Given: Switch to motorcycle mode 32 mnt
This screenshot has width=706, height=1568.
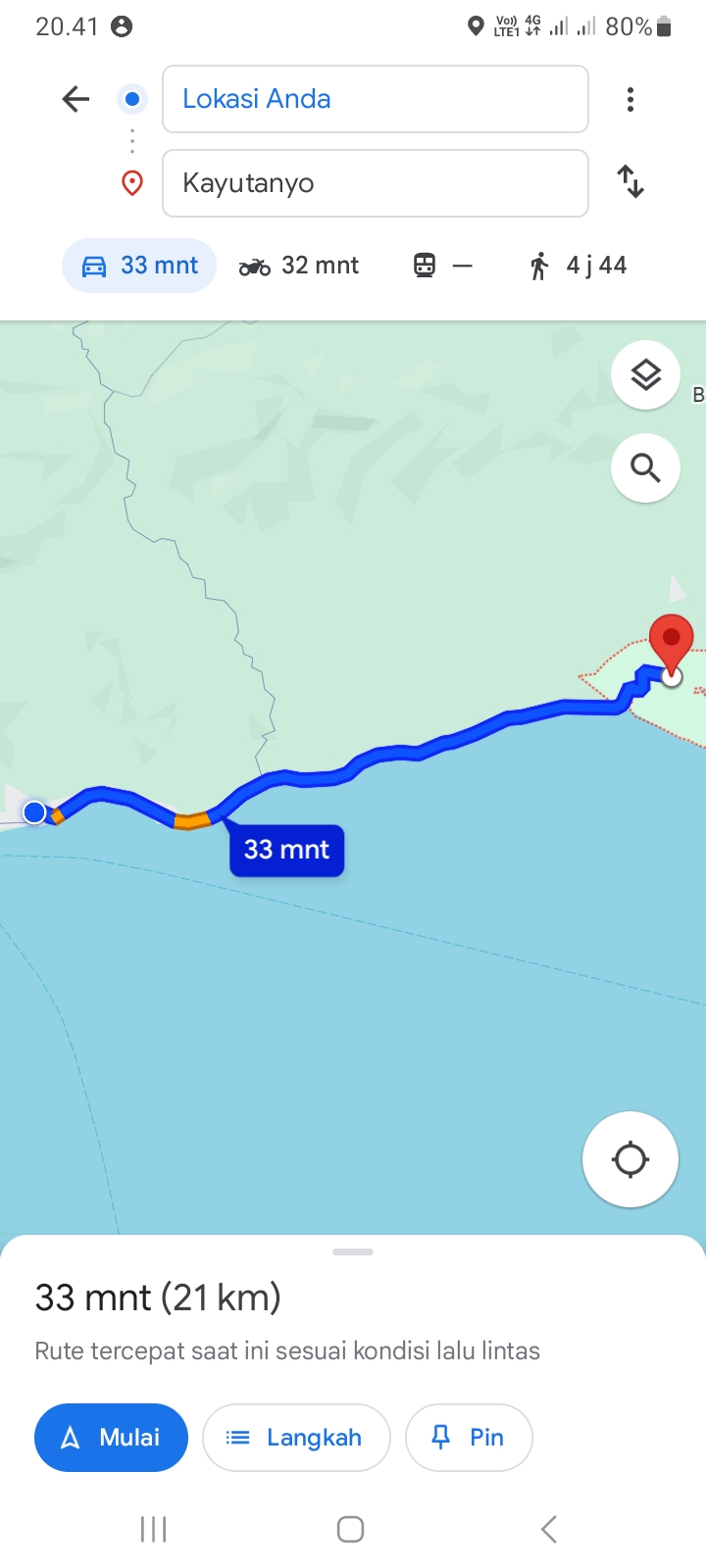Looking at the screenshot, I should click(x=299, y=266).
